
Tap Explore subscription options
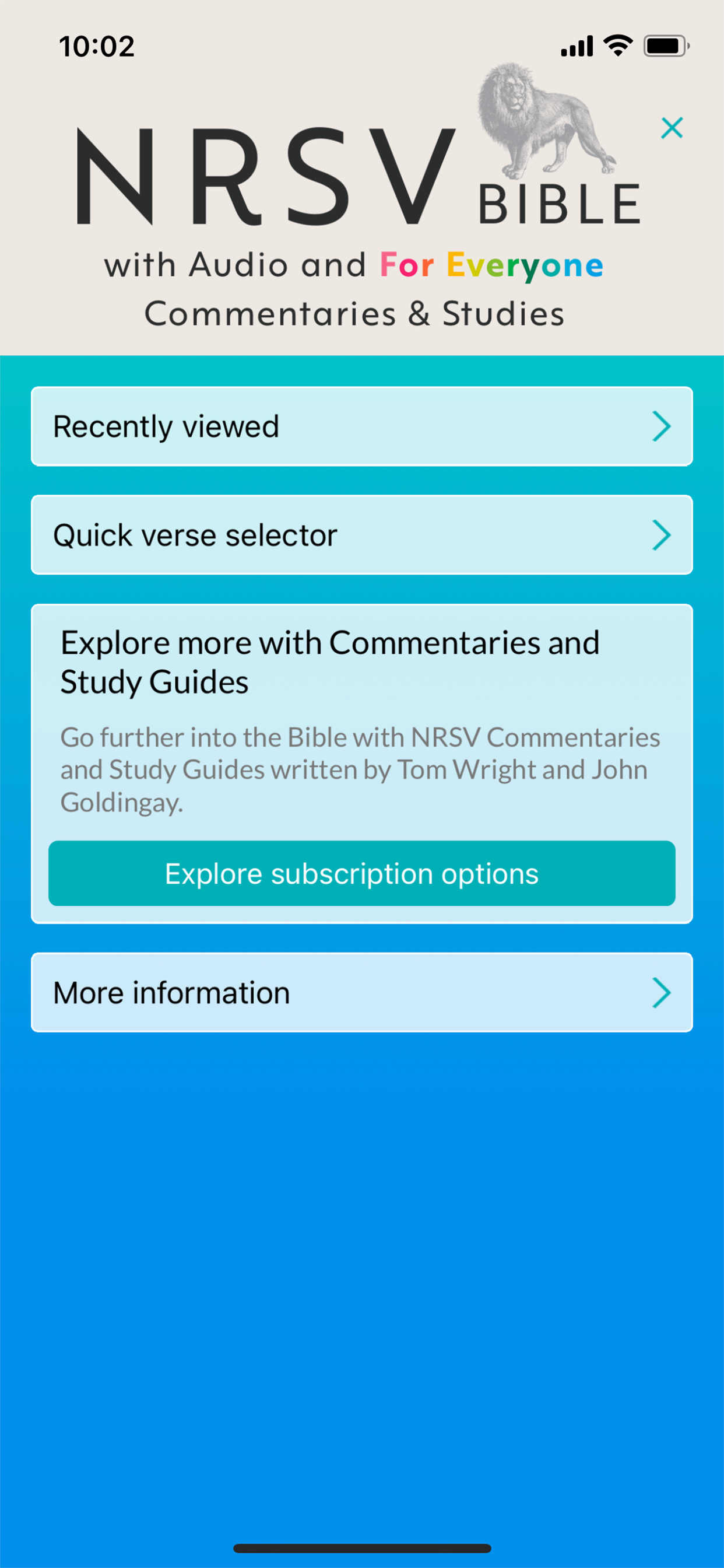(361, 873)
